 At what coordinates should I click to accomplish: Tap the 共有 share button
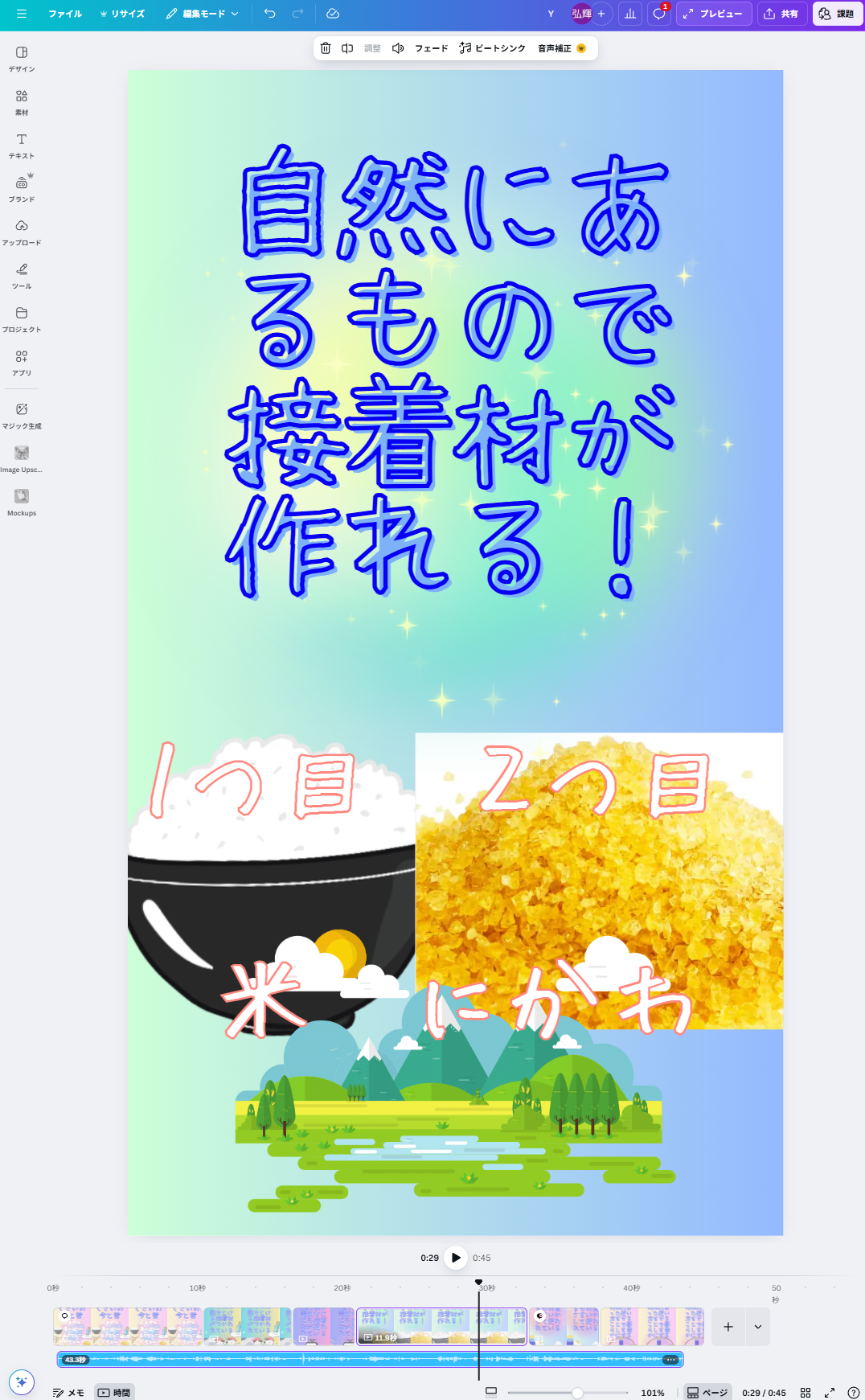click(x=781, y=14)
